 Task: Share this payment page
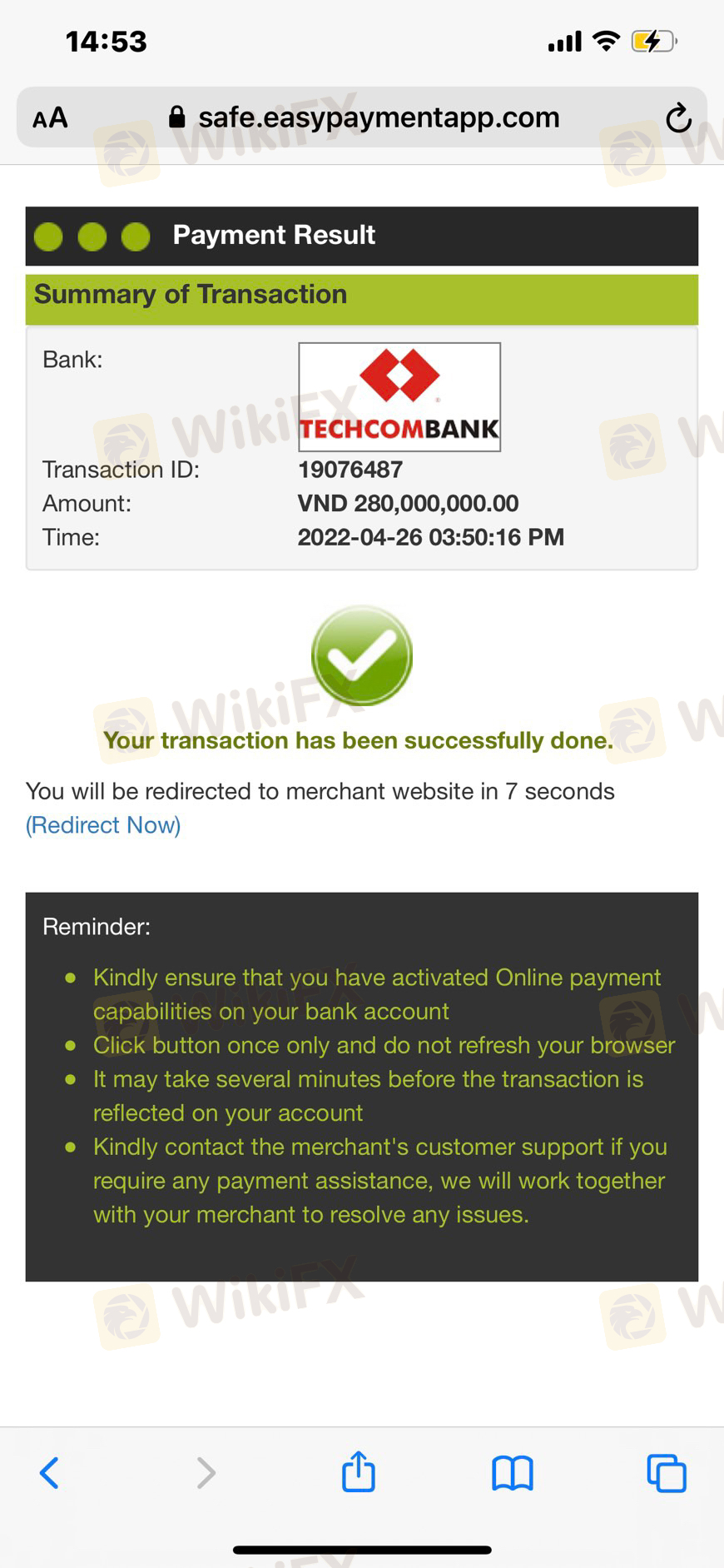pyautogui.click(x=359, y=1472)
